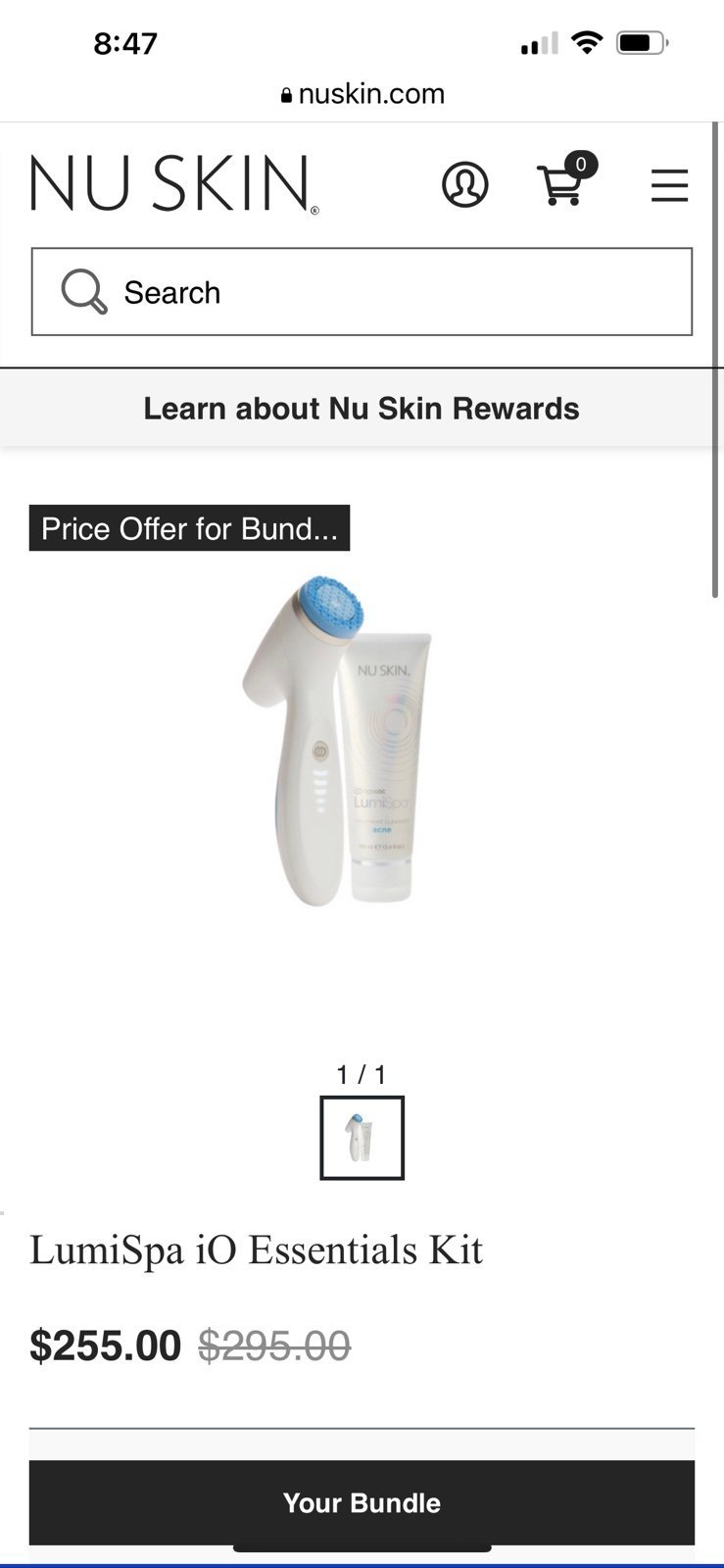Open Learn about Nu Skin Rewards
Screen dimensions: 724x1568
pos(362,409)
